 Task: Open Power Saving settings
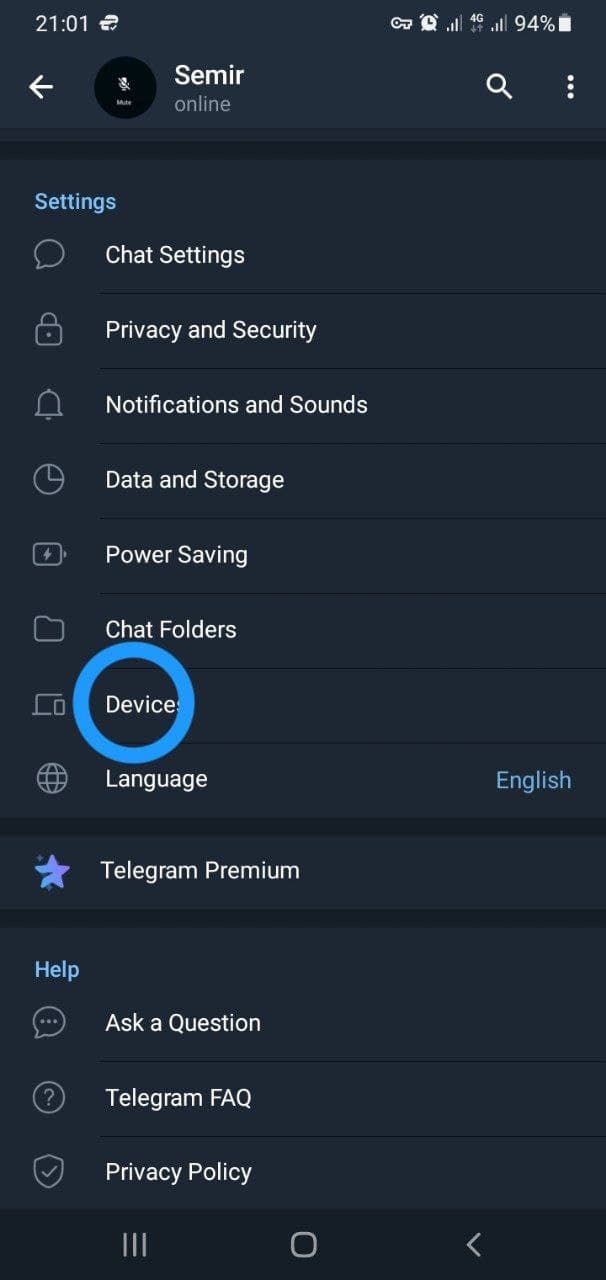(303, 555)
